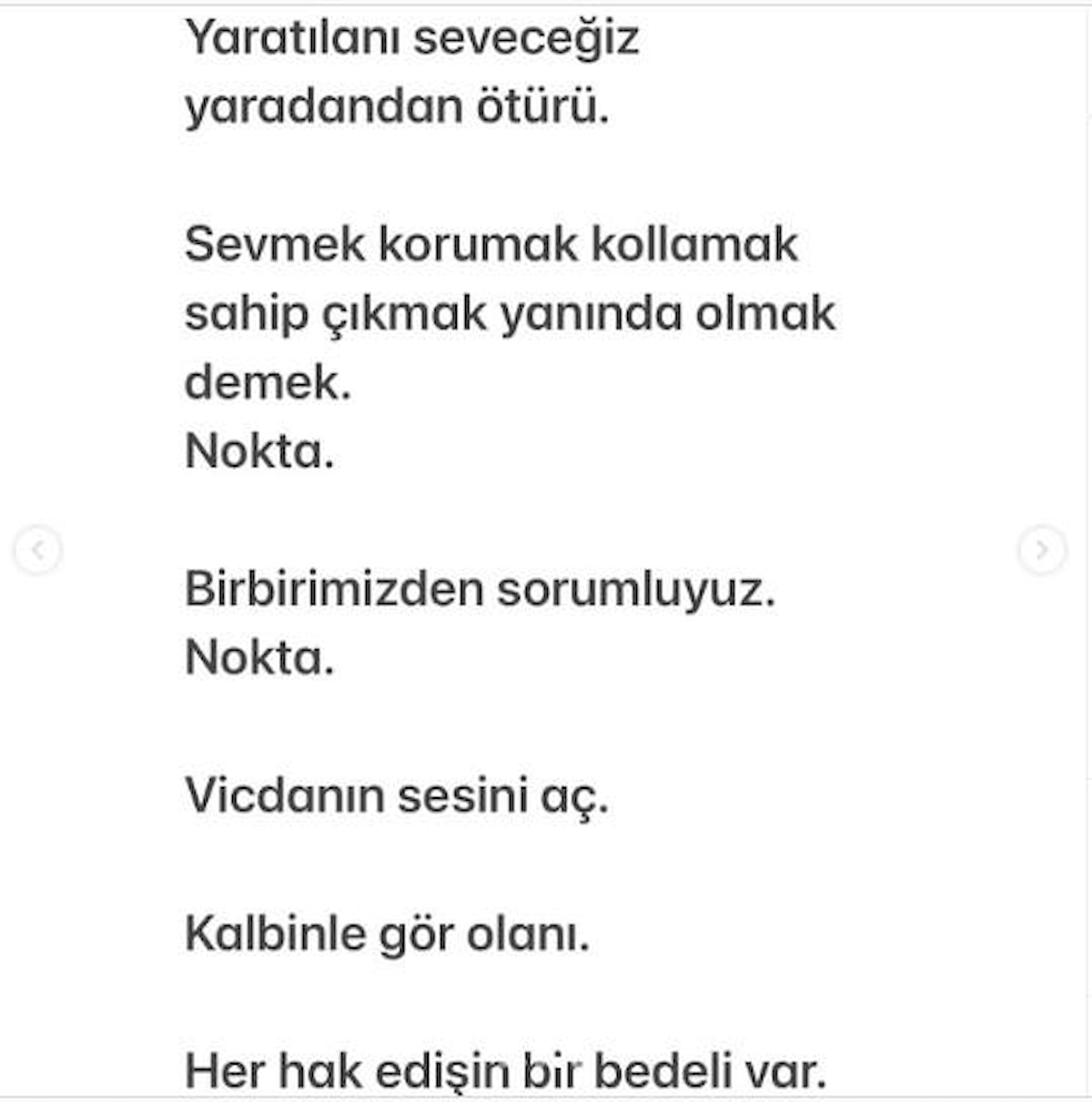Advance to the next carousel image

[1041, 550]
